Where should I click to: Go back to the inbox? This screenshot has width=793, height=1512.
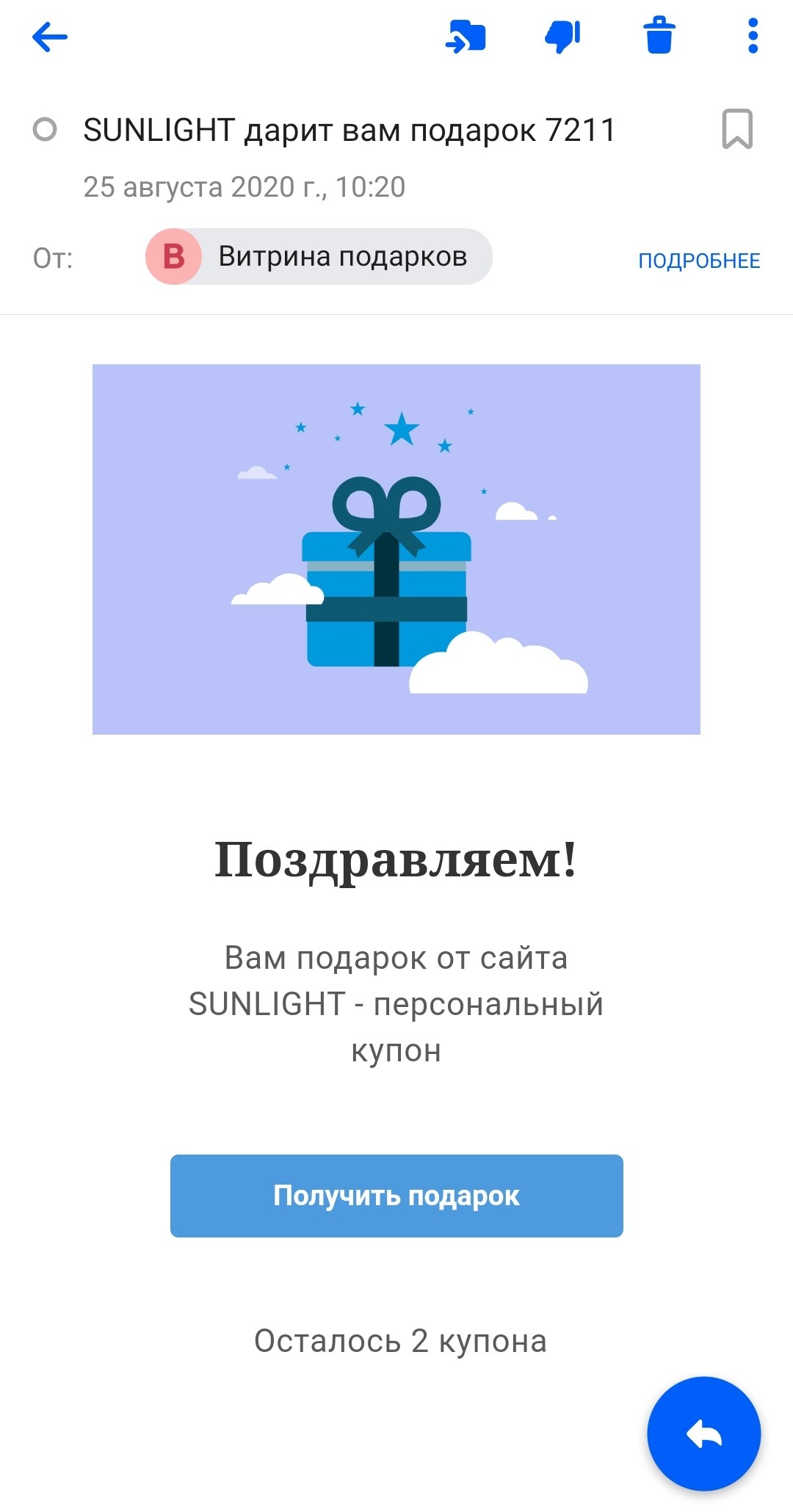[50, 37]
